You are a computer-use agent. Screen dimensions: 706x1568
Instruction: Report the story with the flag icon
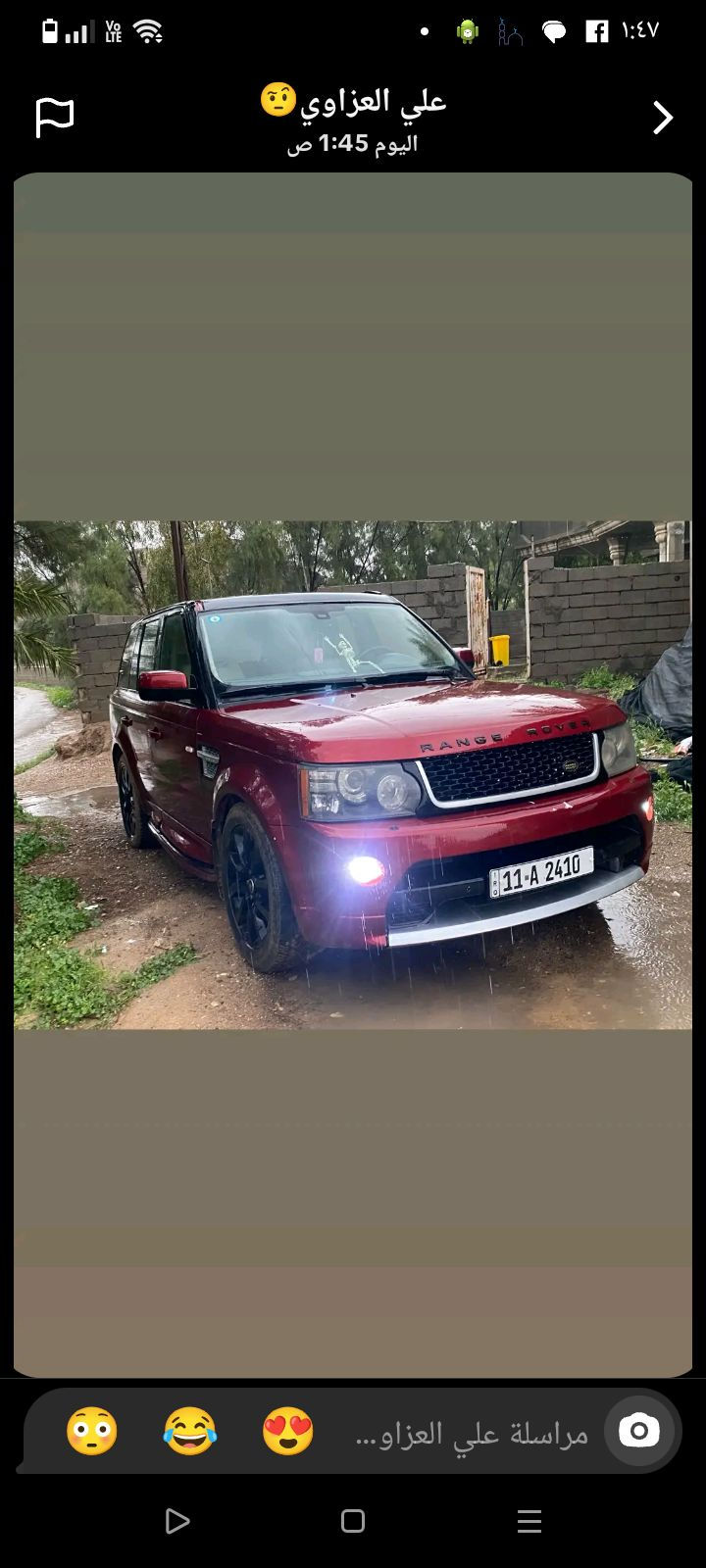pyautogui.click(x=55, y=118)
